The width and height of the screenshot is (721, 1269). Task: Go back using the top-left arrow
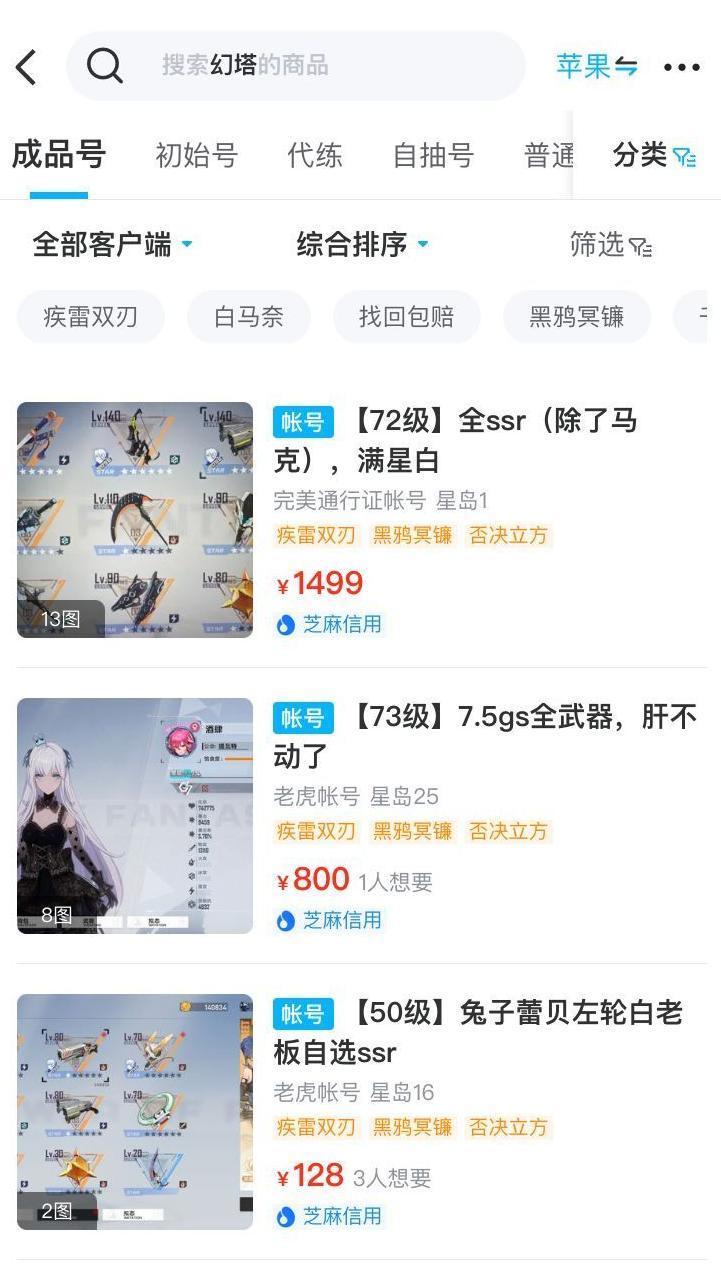pyautogui.click(x=27, y=67)
